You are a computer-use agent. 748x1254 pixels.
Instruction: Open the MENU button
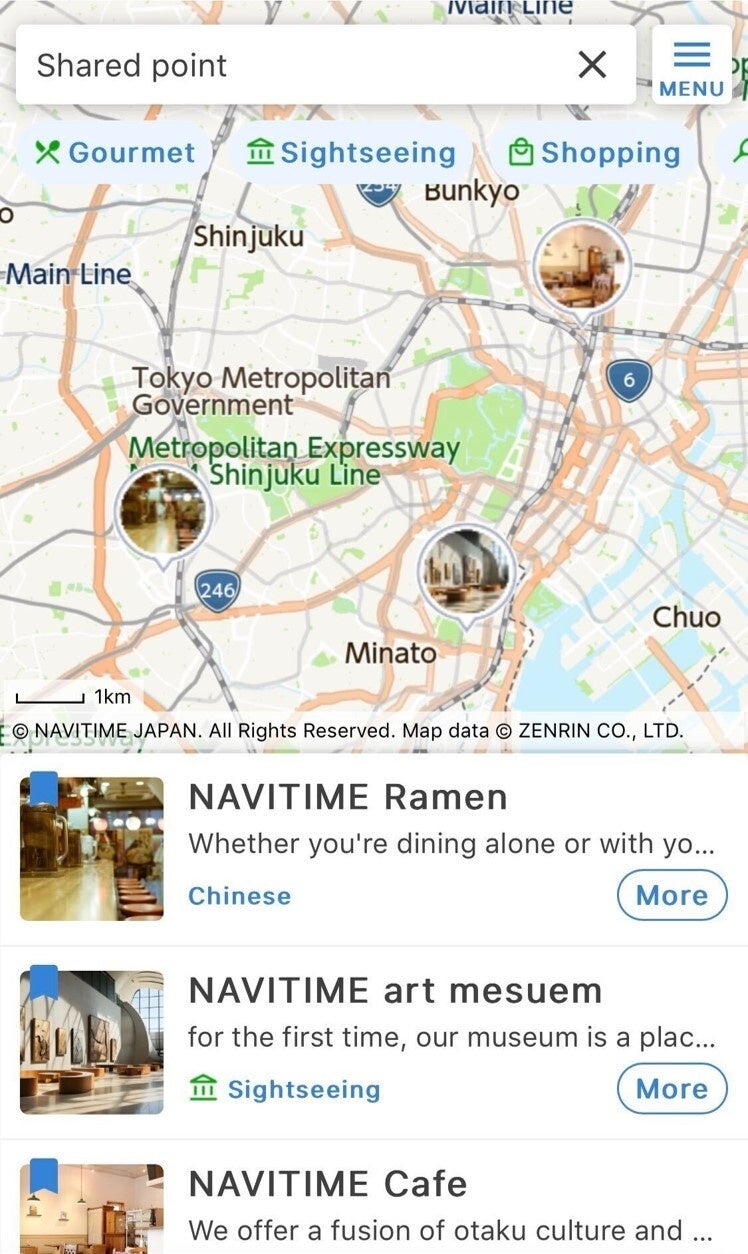(x=692, y=66)
